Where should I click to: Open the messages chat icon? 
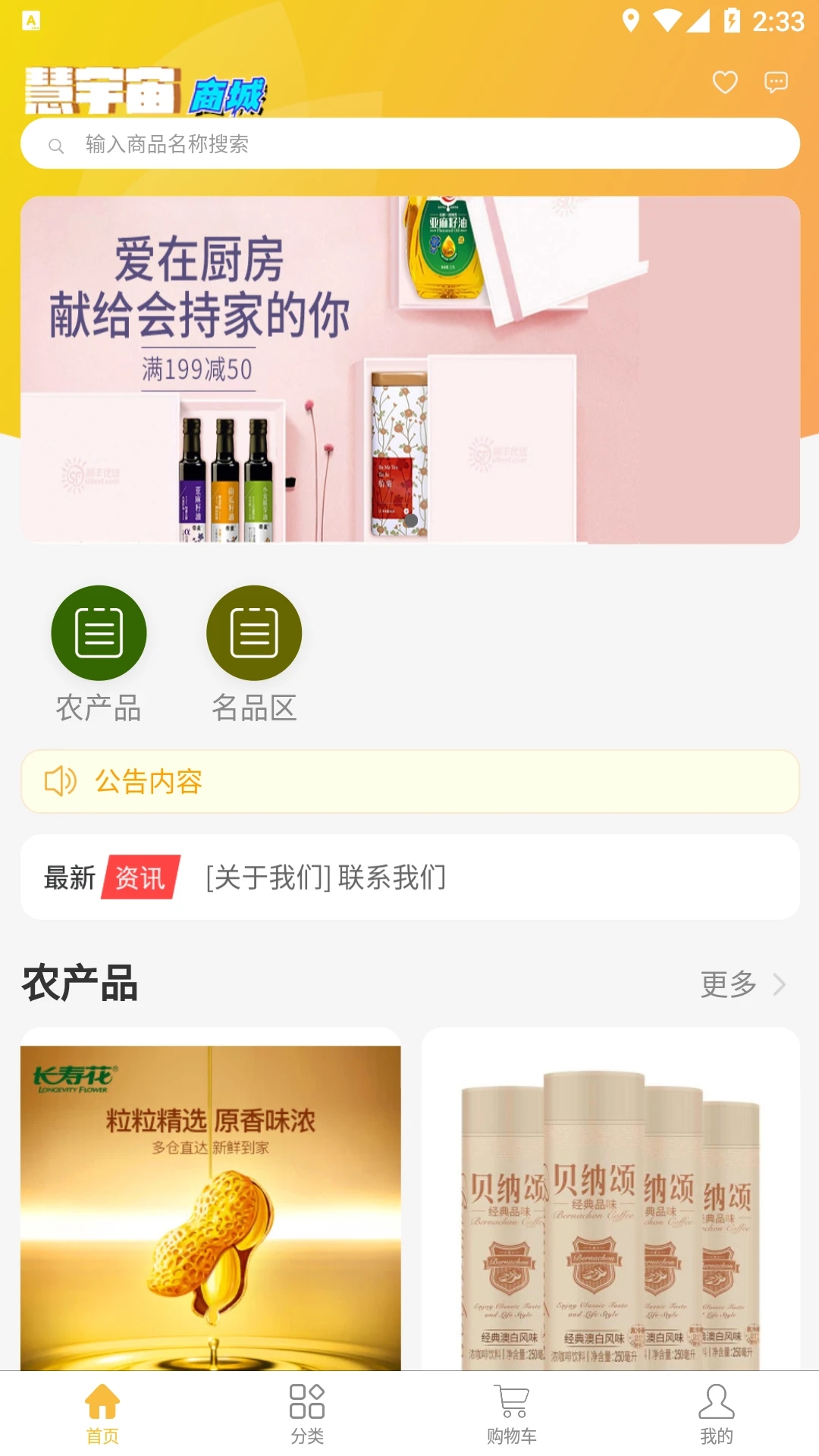pos(776,82)
